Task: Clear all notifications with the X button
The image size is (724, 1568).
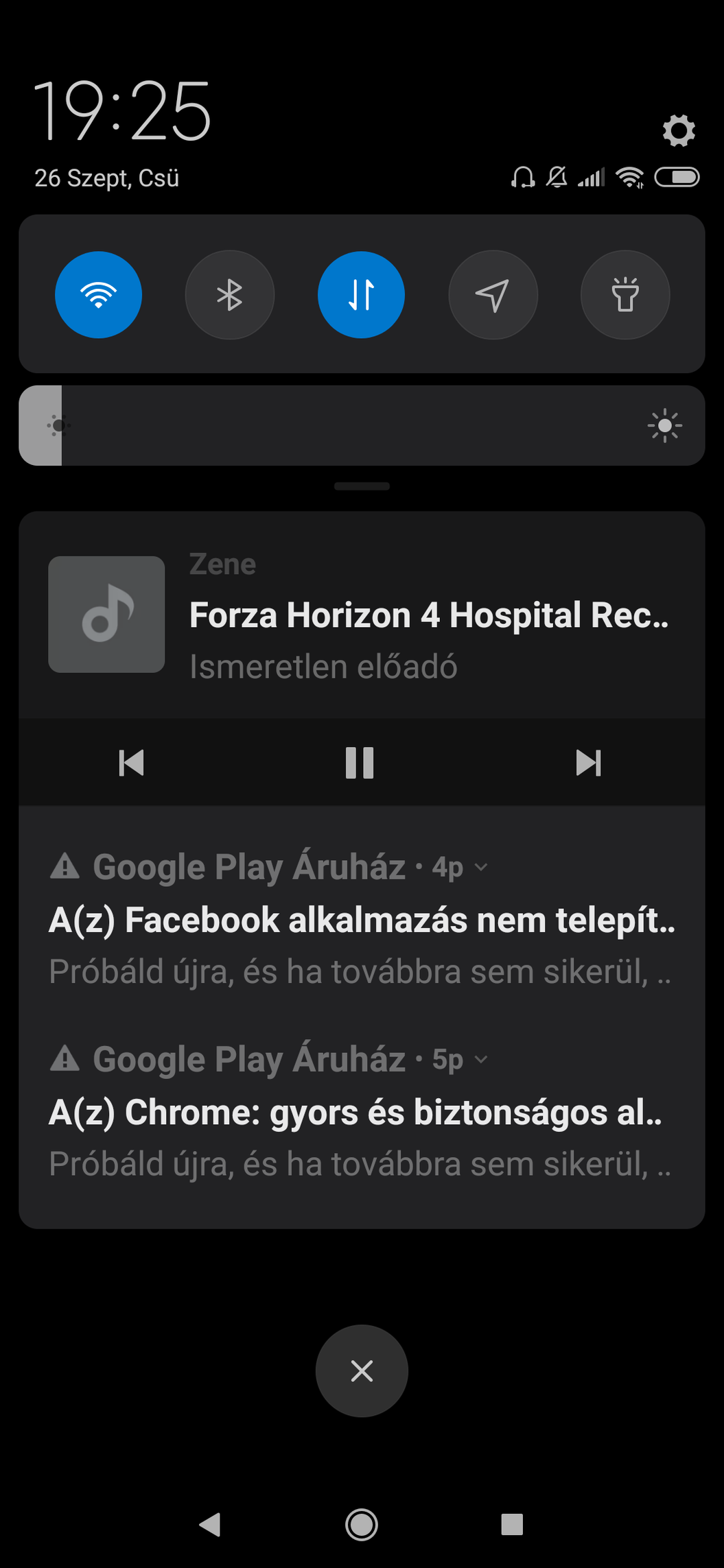Action: coord(362,1371)
